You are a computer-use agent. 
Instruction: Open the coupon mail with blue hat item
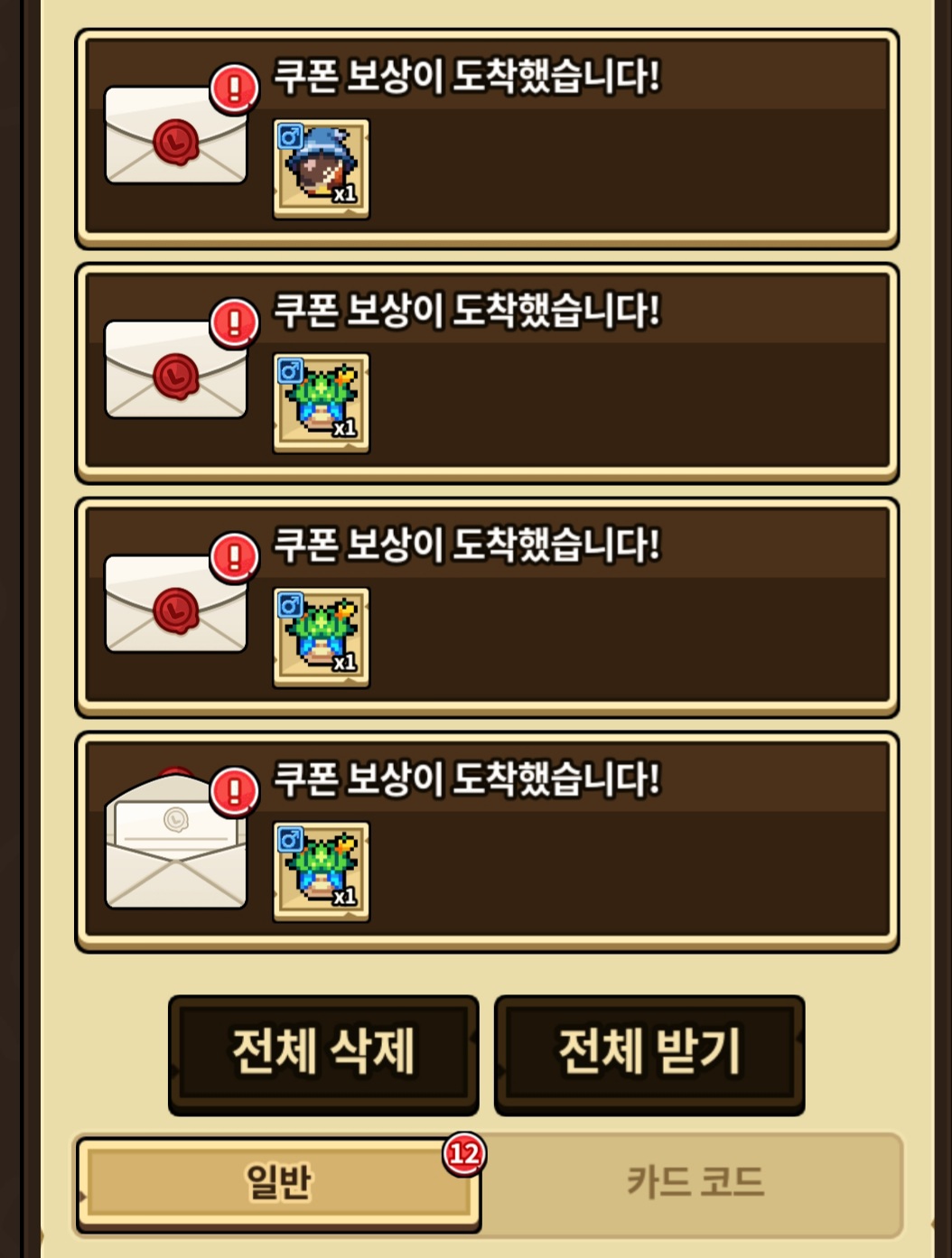point(486,138)
